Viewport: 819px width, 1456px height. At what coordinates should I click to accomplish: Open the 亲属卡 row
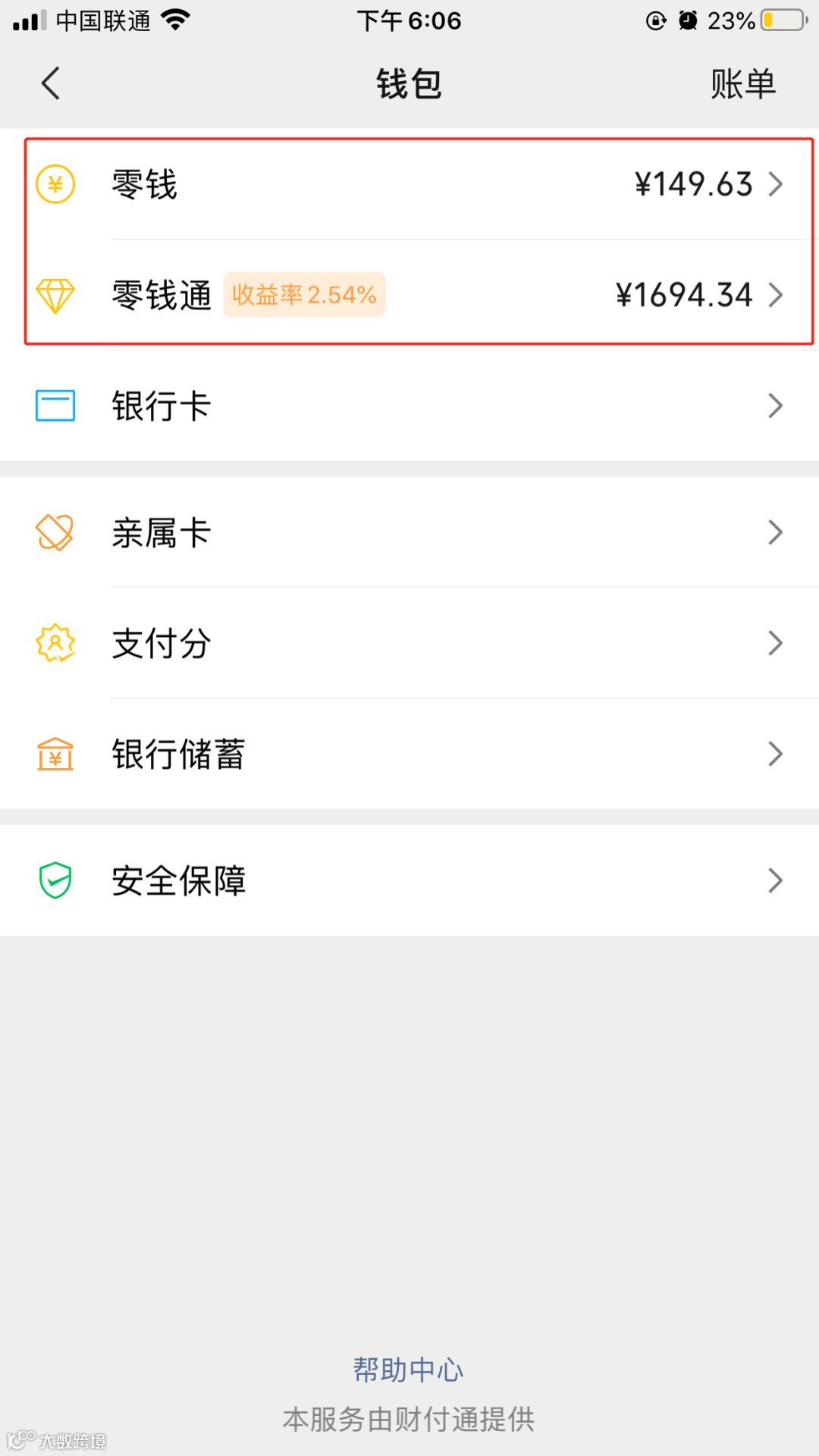point(409,532)
